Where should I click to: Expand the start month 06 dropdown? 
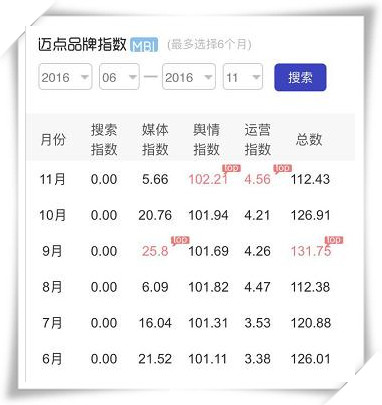119,77
